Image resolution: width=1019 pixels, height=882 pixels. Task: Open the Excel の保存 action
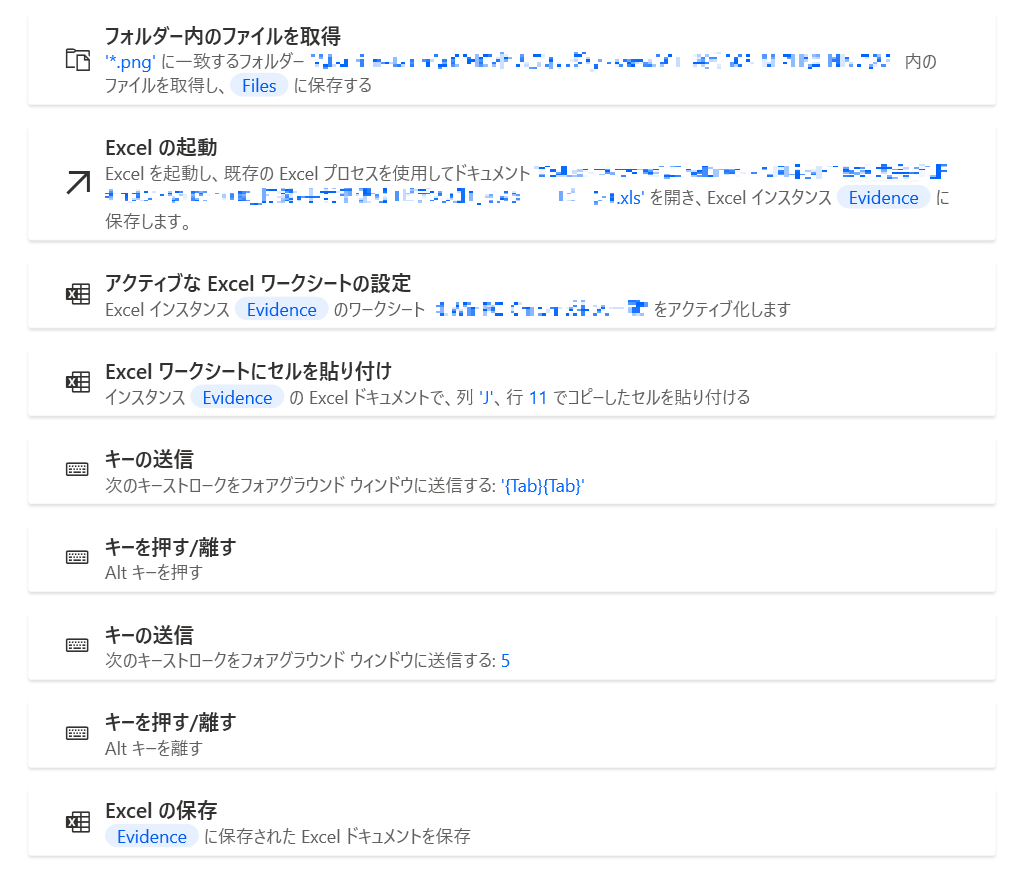point(161,810)
